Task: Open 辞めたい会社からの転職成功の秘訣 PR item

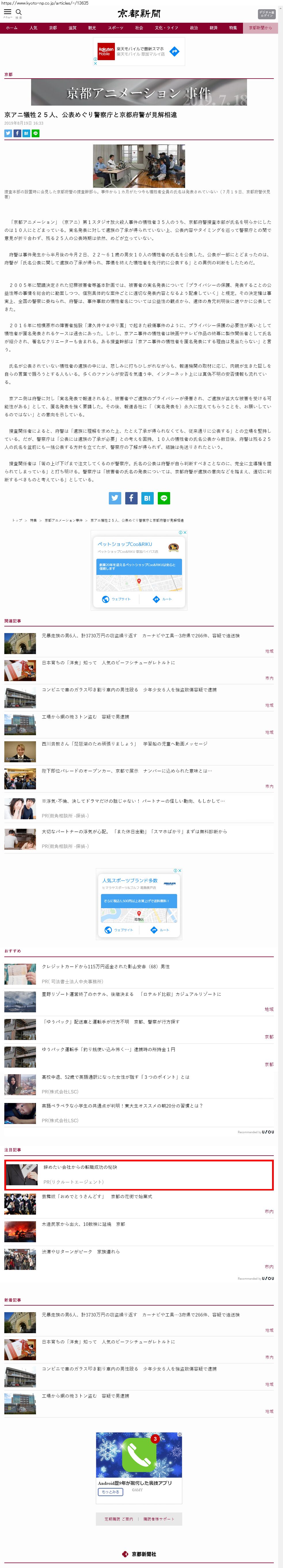Action: [80, 1167]
